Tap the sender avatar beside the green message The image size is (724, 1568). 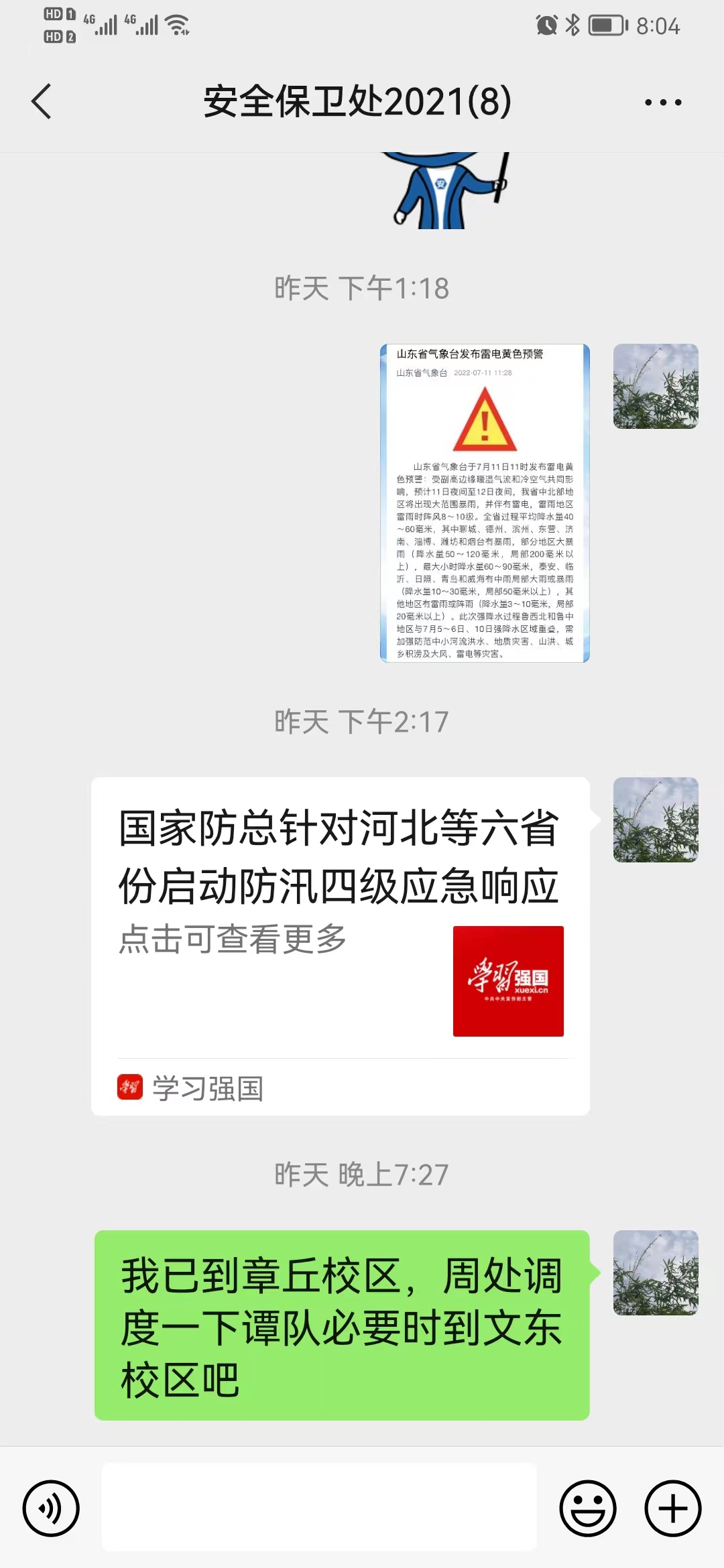pyautogui.click(x=655, y=1272)
